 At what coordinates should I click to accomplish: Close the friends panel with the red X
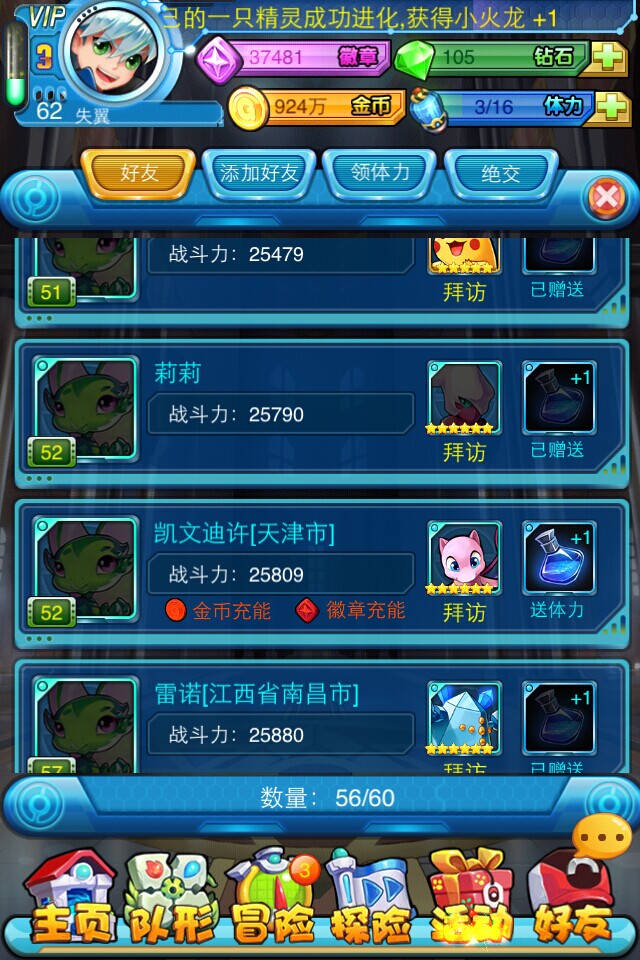click(x=605, y=197)
